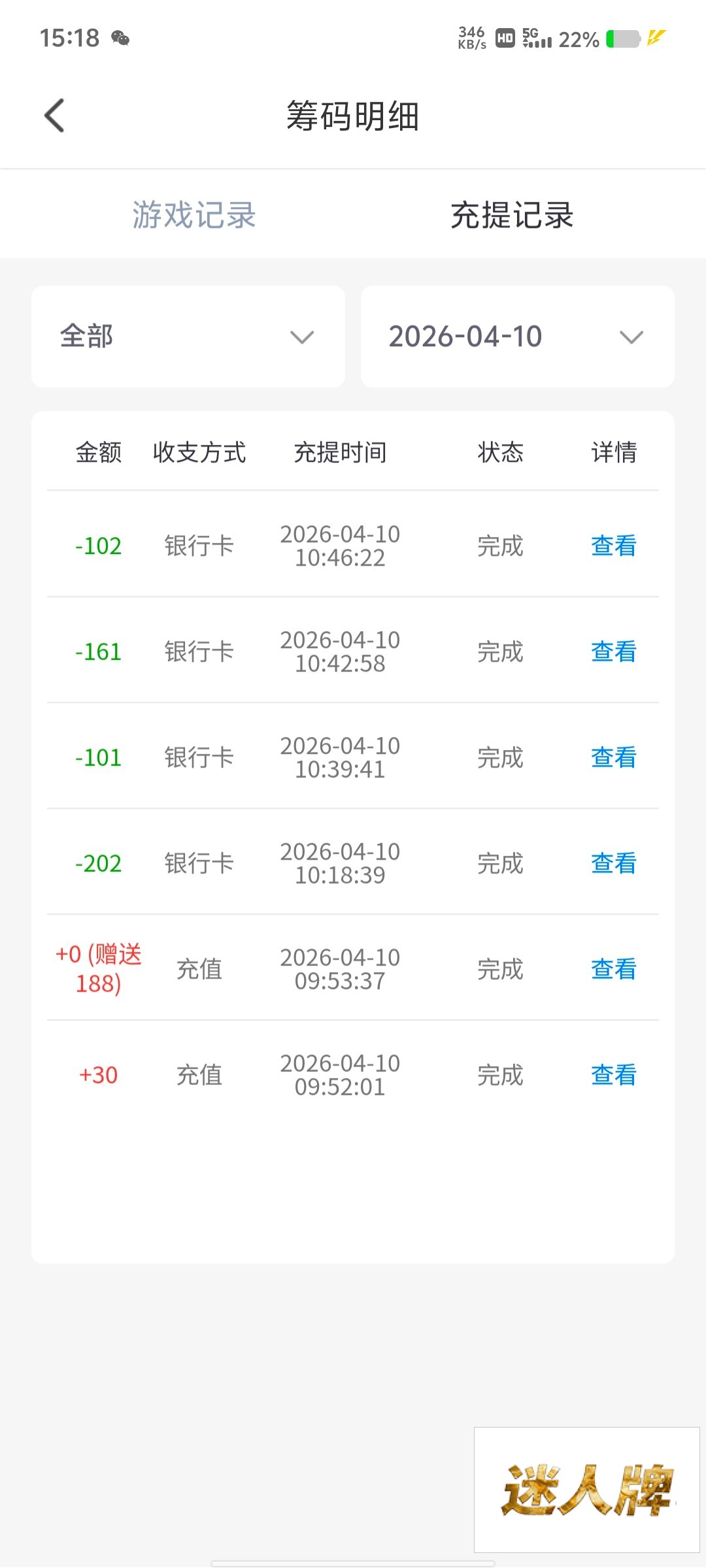Image resolution: width=706 pixels, height=1568 pixels.
Task: View the +0 (赠送188) recharge details
Action: click(x=613, y=970)
